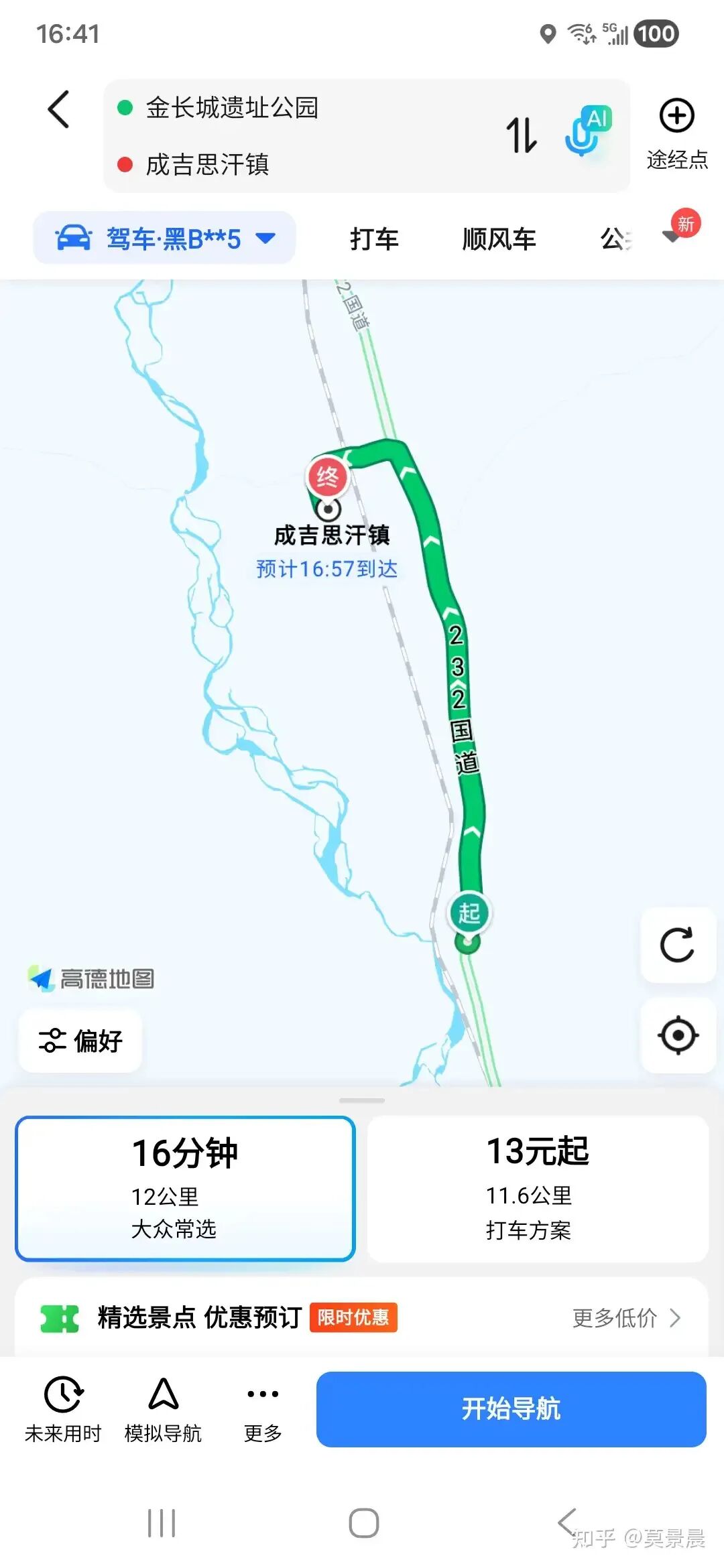Switch to the 顺风车 tab
Screen dimensions: 724x1568
(499, 239)
